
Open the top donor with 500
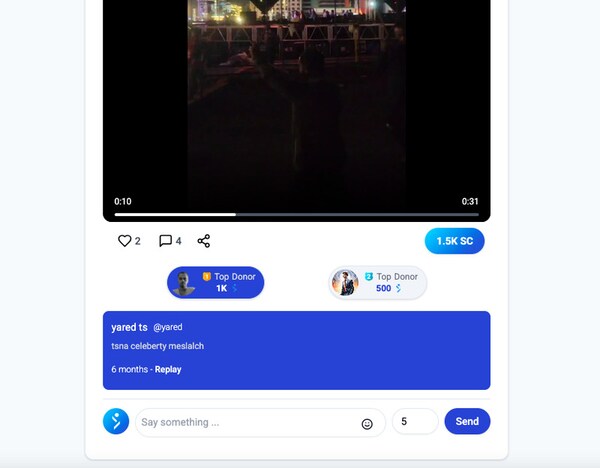click(x=378, y=283)
